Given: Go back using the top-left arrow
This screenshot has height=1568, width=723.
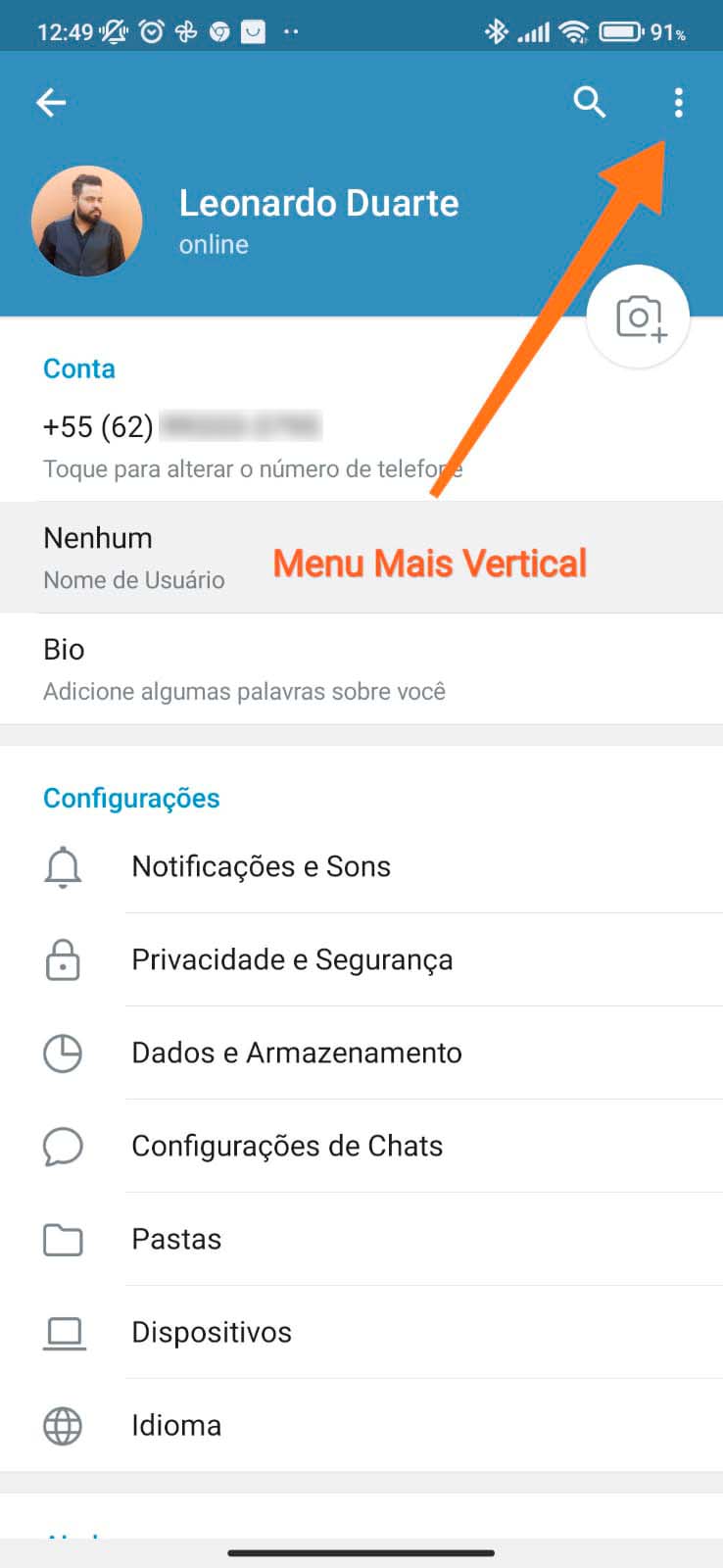Looking at the screenshot, I should [51, 103].
